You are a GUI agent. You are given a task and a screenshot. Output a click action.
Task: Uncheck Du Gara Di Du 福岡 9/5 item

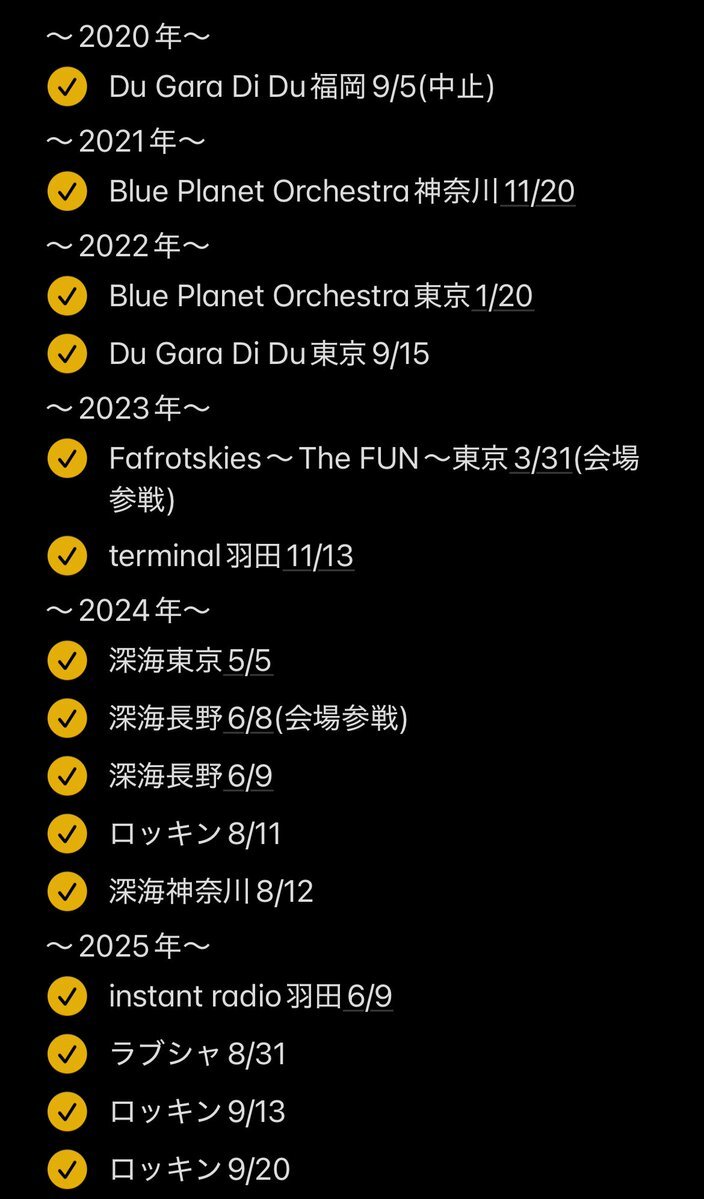[x=67, y=87]
